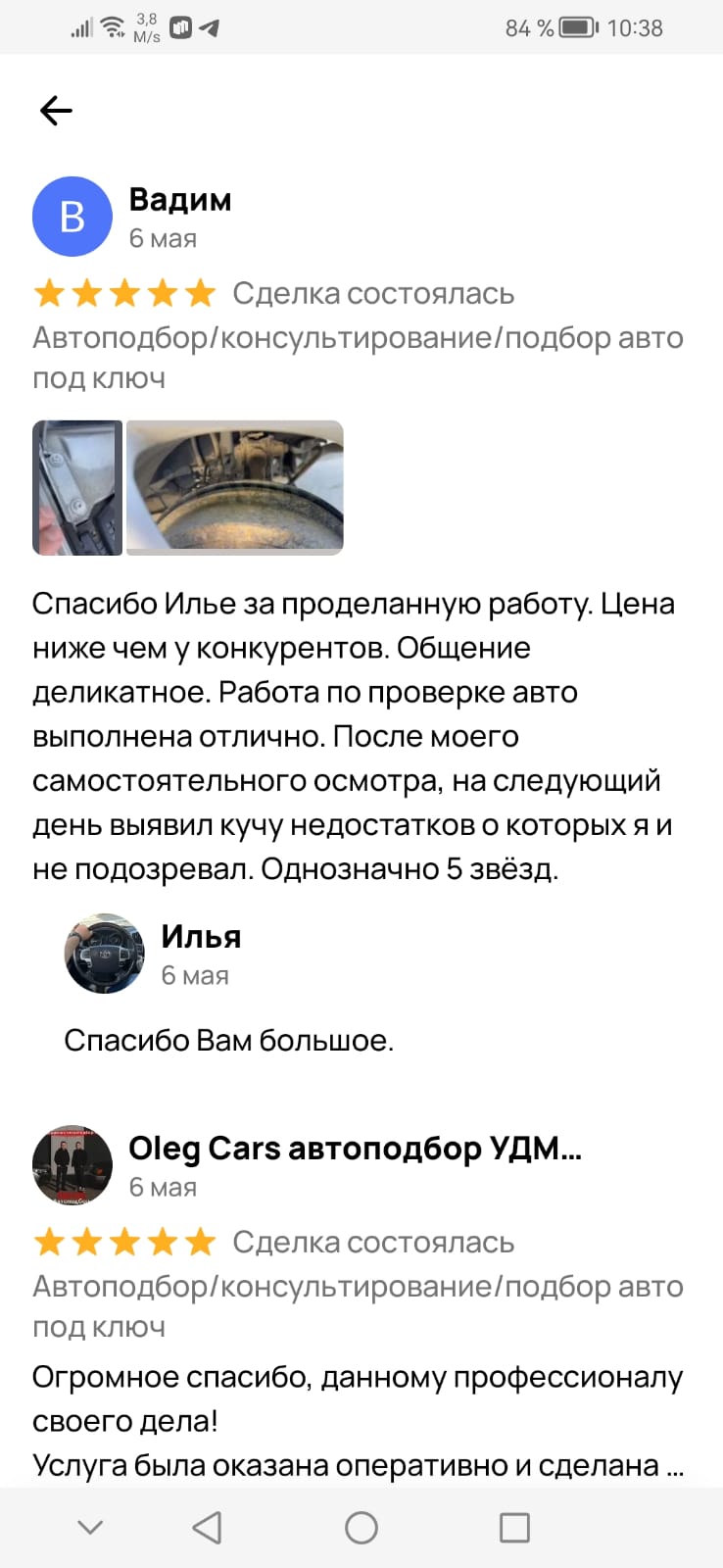This screenshot has height=1568, width=723.
Task: Open the second photo in Вадим's review
Action: click(x=235, y=487)
